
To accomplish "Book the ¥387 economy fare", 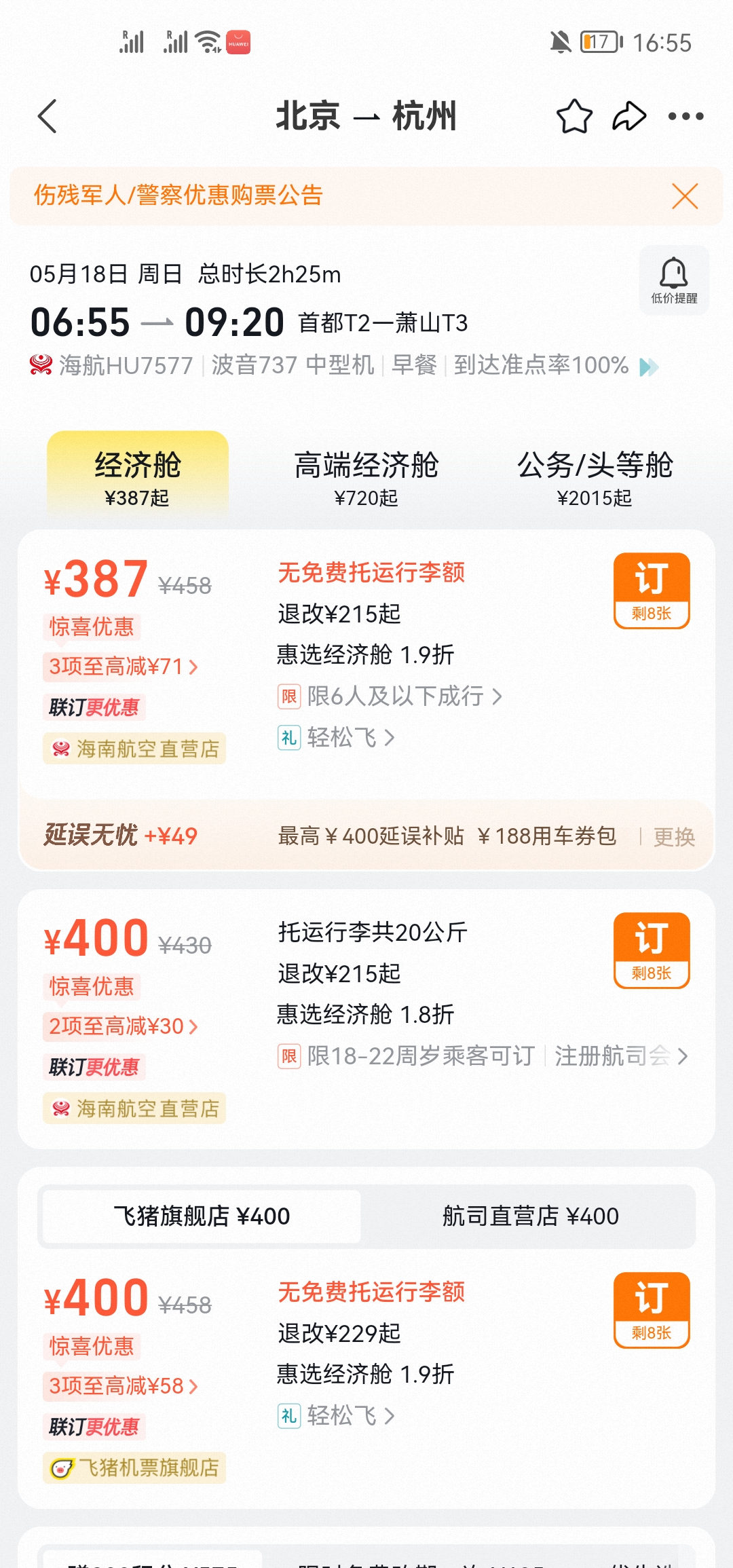I will click(x=652, y=590).
